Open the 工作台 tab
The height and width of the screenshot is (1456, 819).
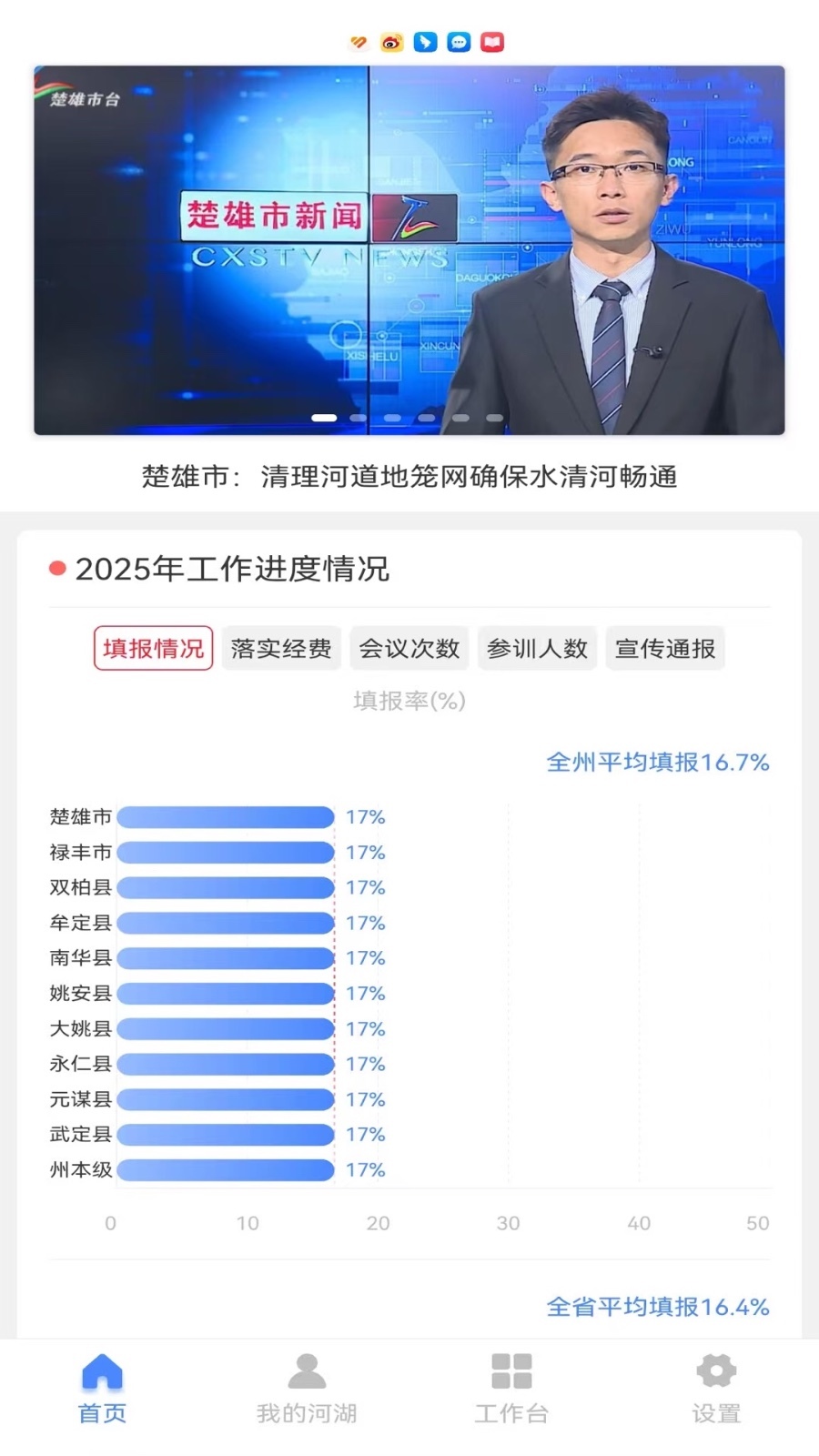pyautogui.click(x=511, y=1388)
